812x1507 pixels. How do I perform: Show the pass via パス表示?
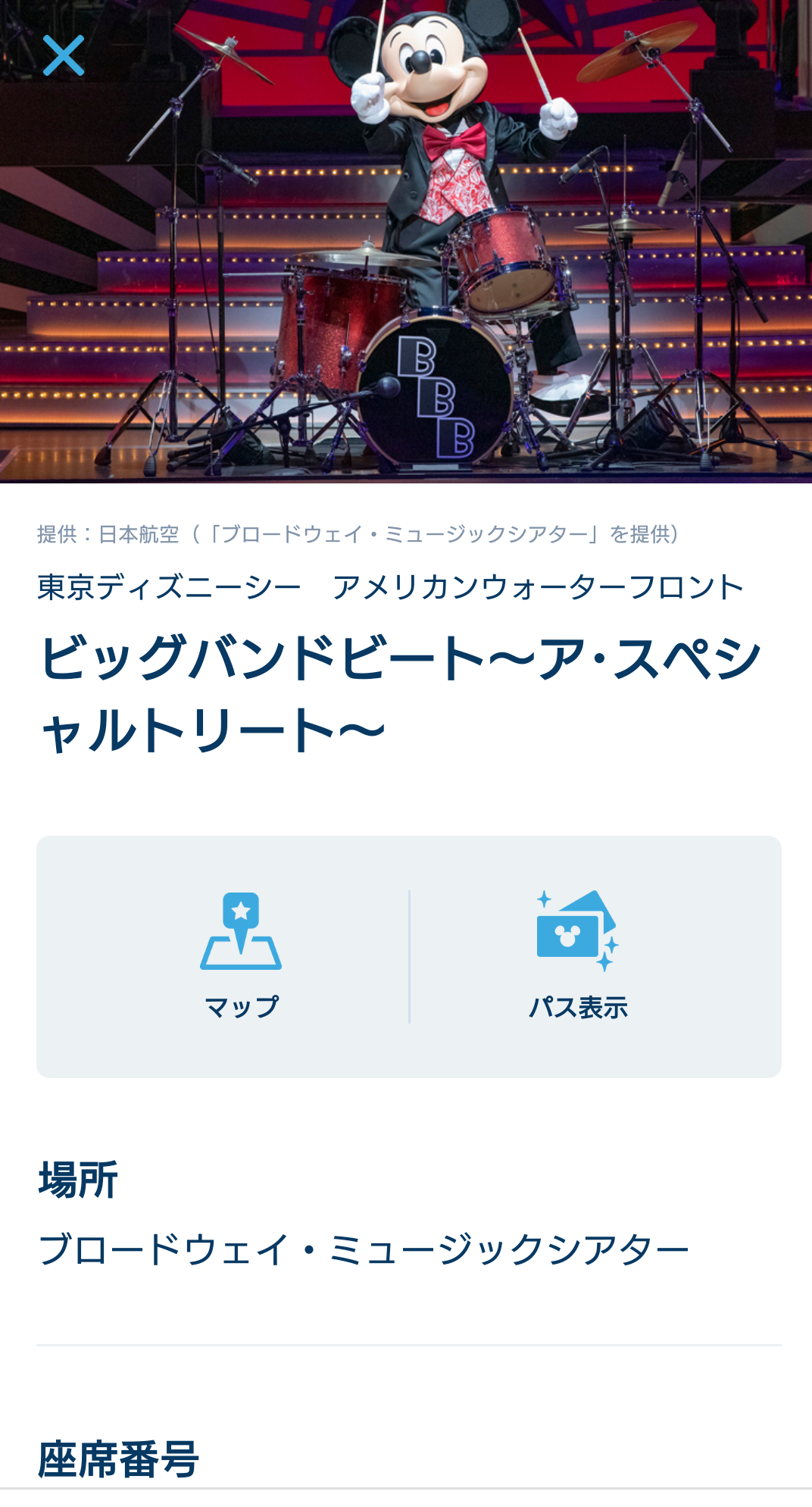click(578, 955)
